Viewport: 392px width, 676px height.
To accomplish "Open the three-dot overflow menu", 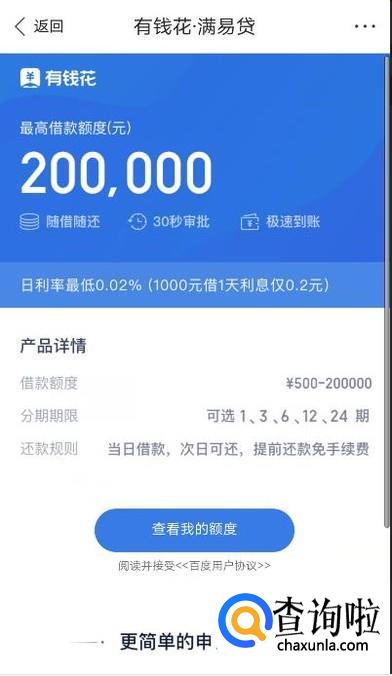I will point(365,27).
